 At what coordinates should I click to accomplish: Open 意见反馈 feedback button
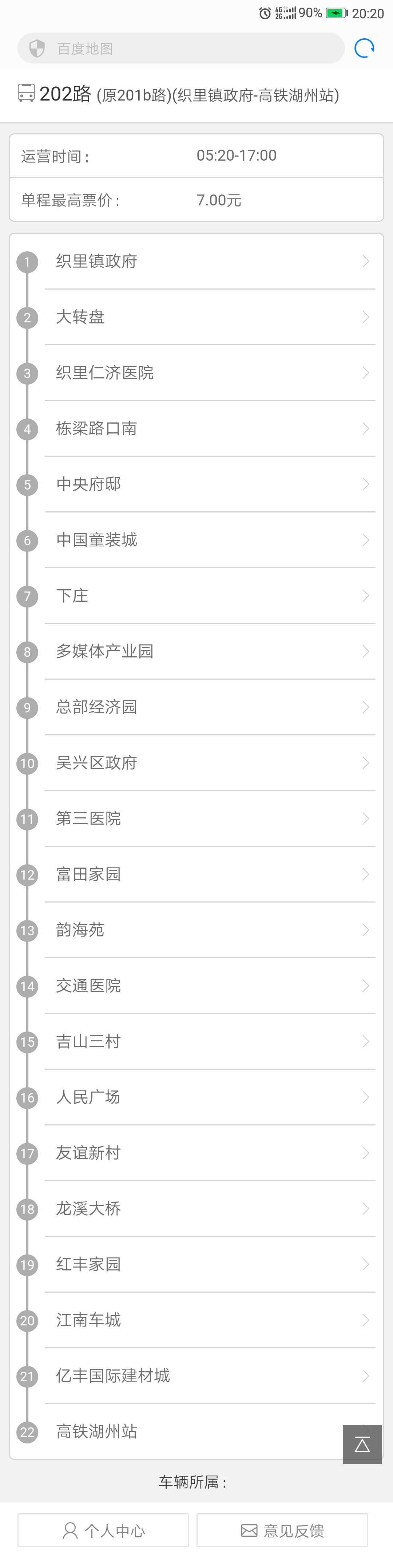pyautogui.click(x=282, y=1530)
